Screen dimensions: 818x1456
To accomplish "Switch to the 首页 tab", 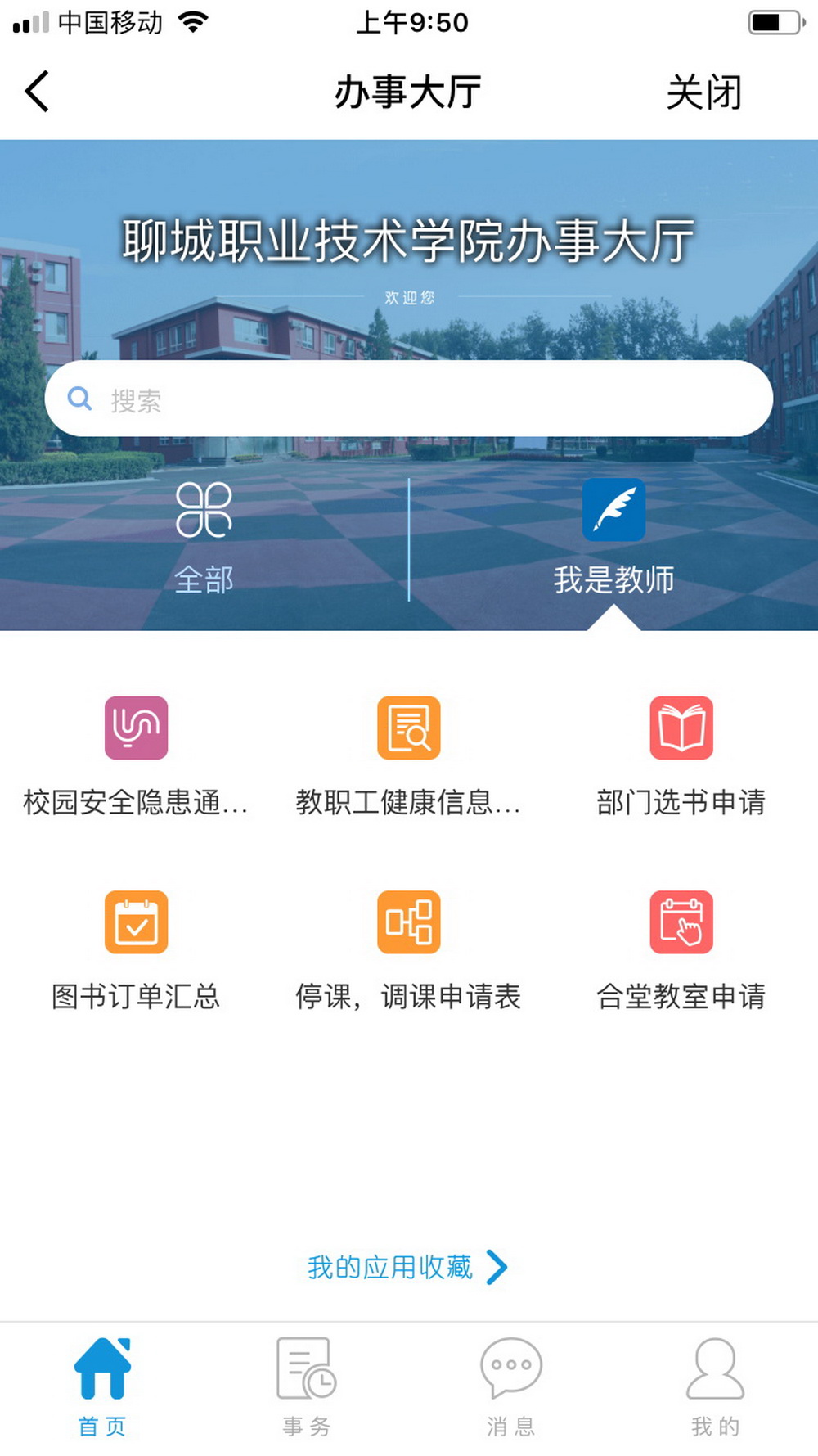I will pyautogui.click(x=102, y=1383).
